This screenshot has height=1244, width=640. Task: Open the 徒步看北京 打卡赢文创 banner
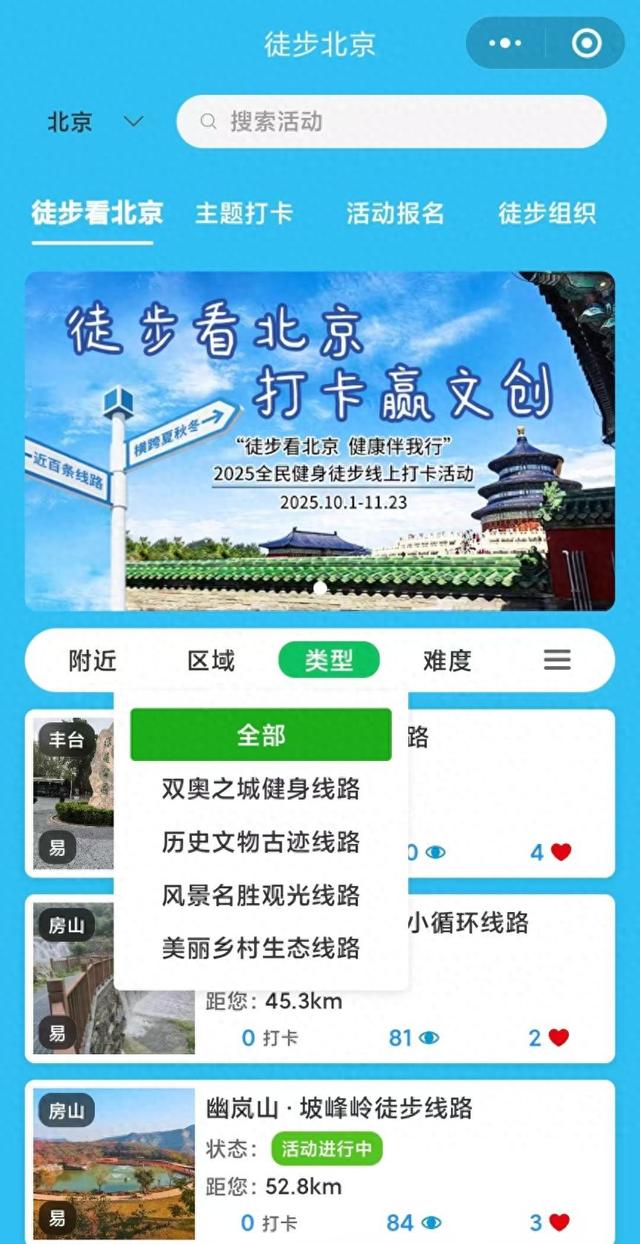320,440
